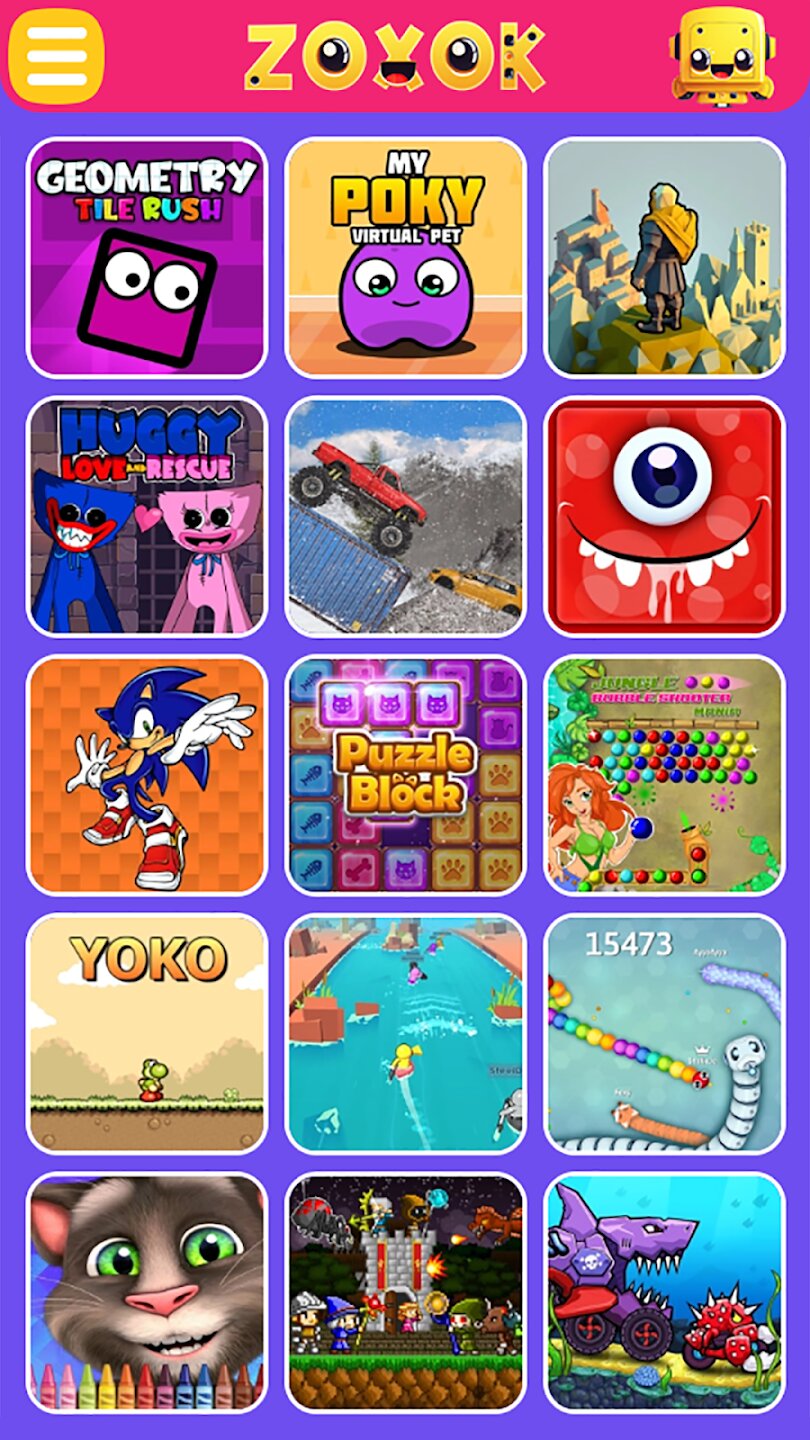Open the red monster truck game
The image size is (810, 1440).
pos(405,516)
